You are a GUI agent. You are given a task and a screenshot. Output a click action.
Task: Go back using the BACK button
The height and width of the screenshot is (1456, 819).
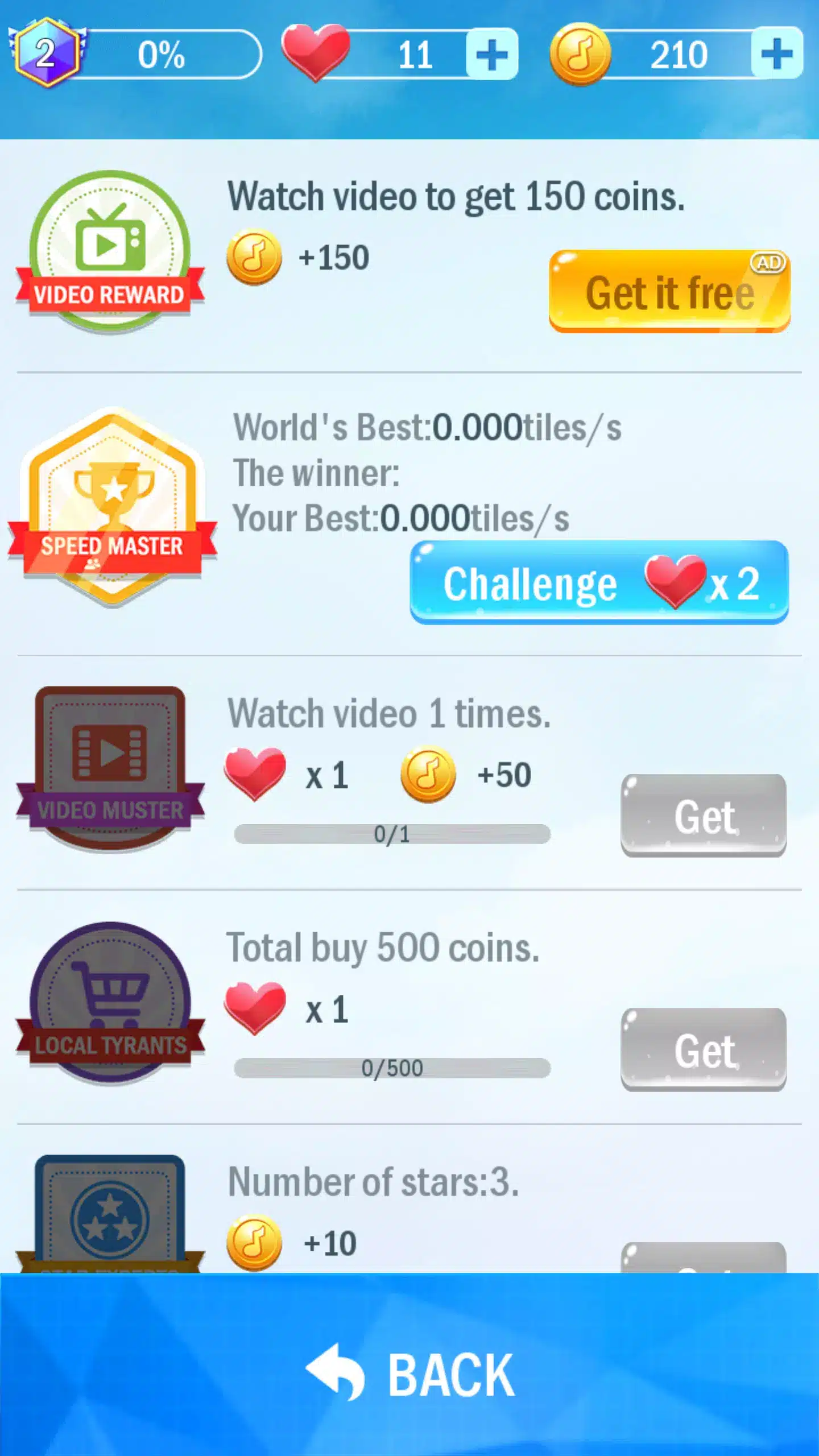[409, 1374]
